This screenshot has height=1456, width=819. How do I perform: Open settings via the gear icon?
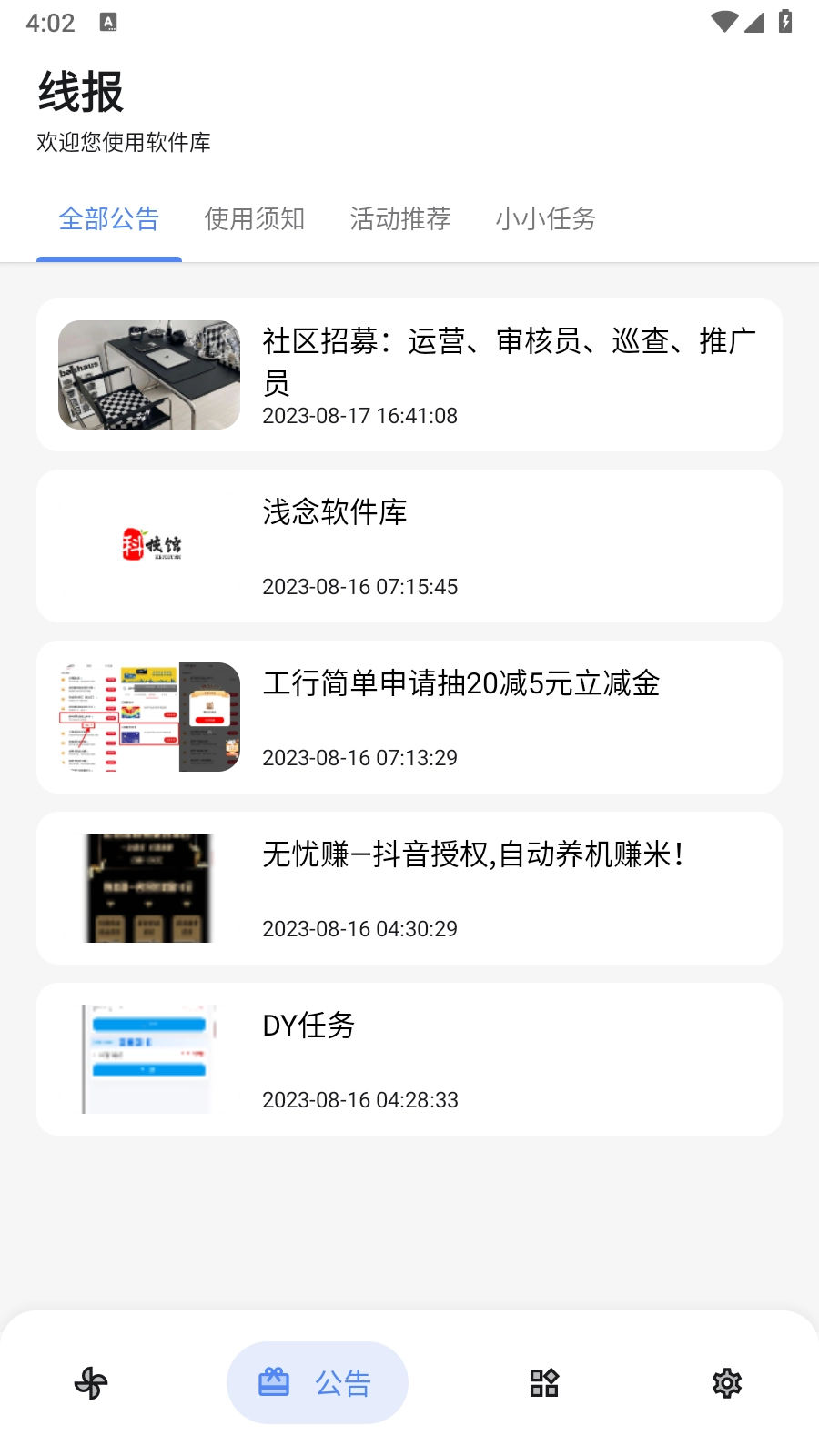[726, 1382]
